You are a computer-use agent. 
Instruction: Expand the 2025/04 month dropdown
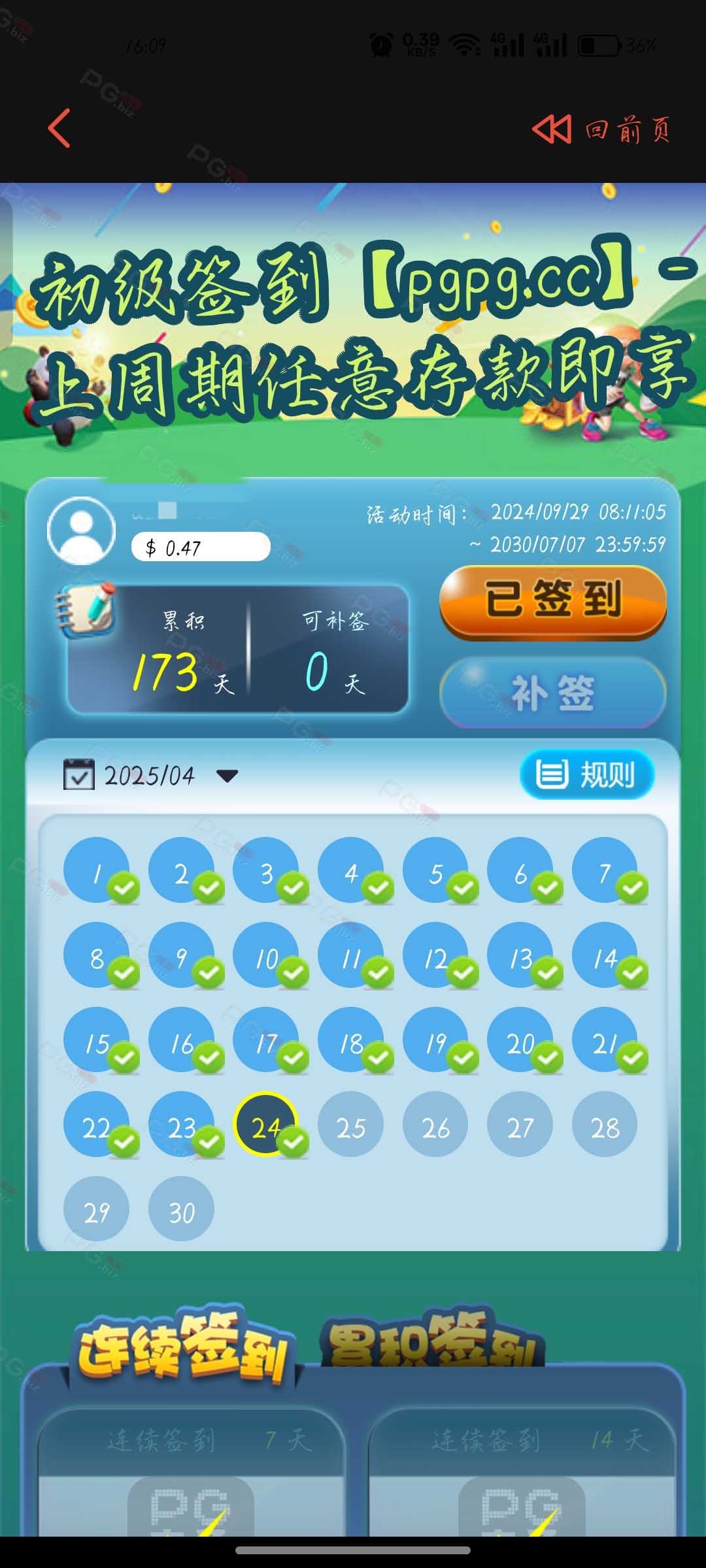pos(227,776)
